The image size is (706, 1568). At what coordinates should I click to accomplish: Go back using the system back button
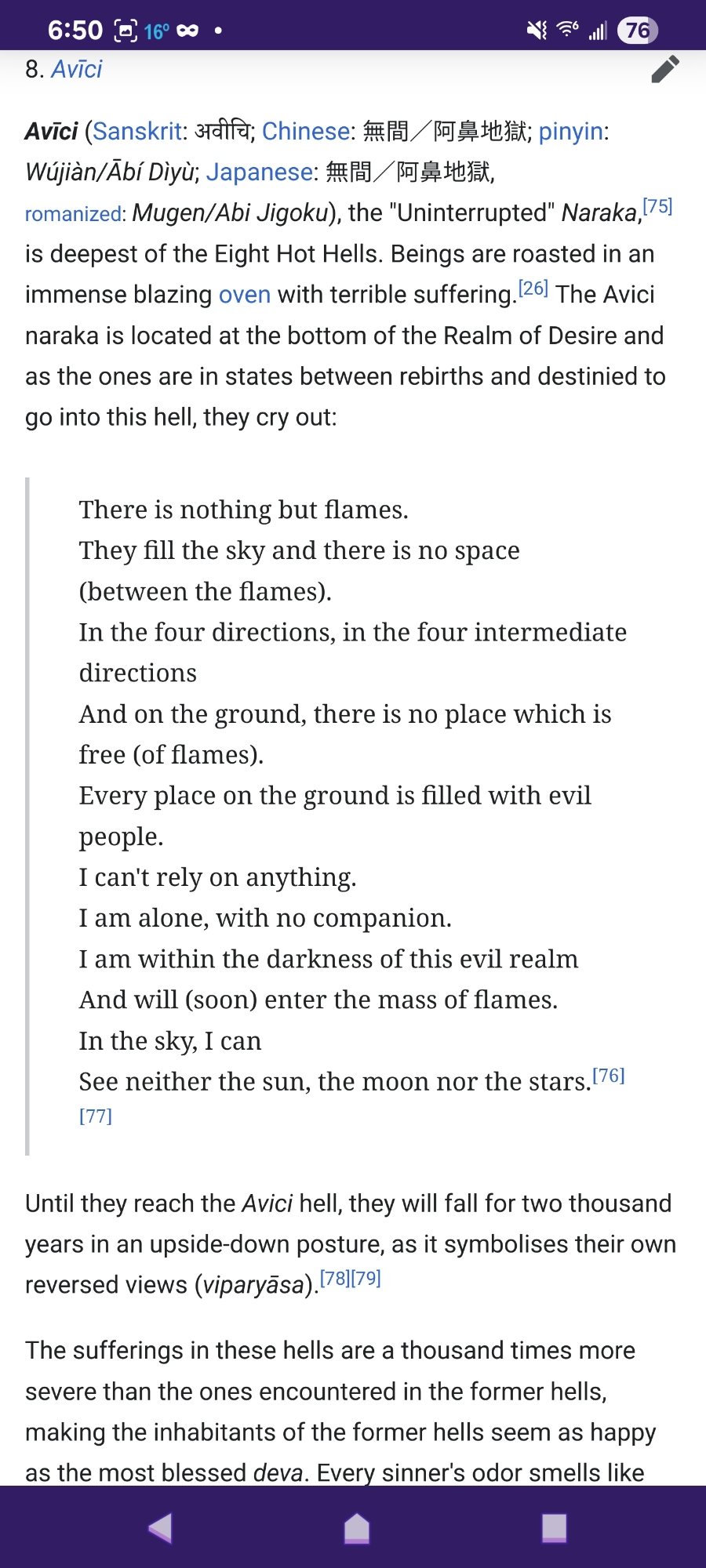pyautogui.click(x=161, y=1527)
